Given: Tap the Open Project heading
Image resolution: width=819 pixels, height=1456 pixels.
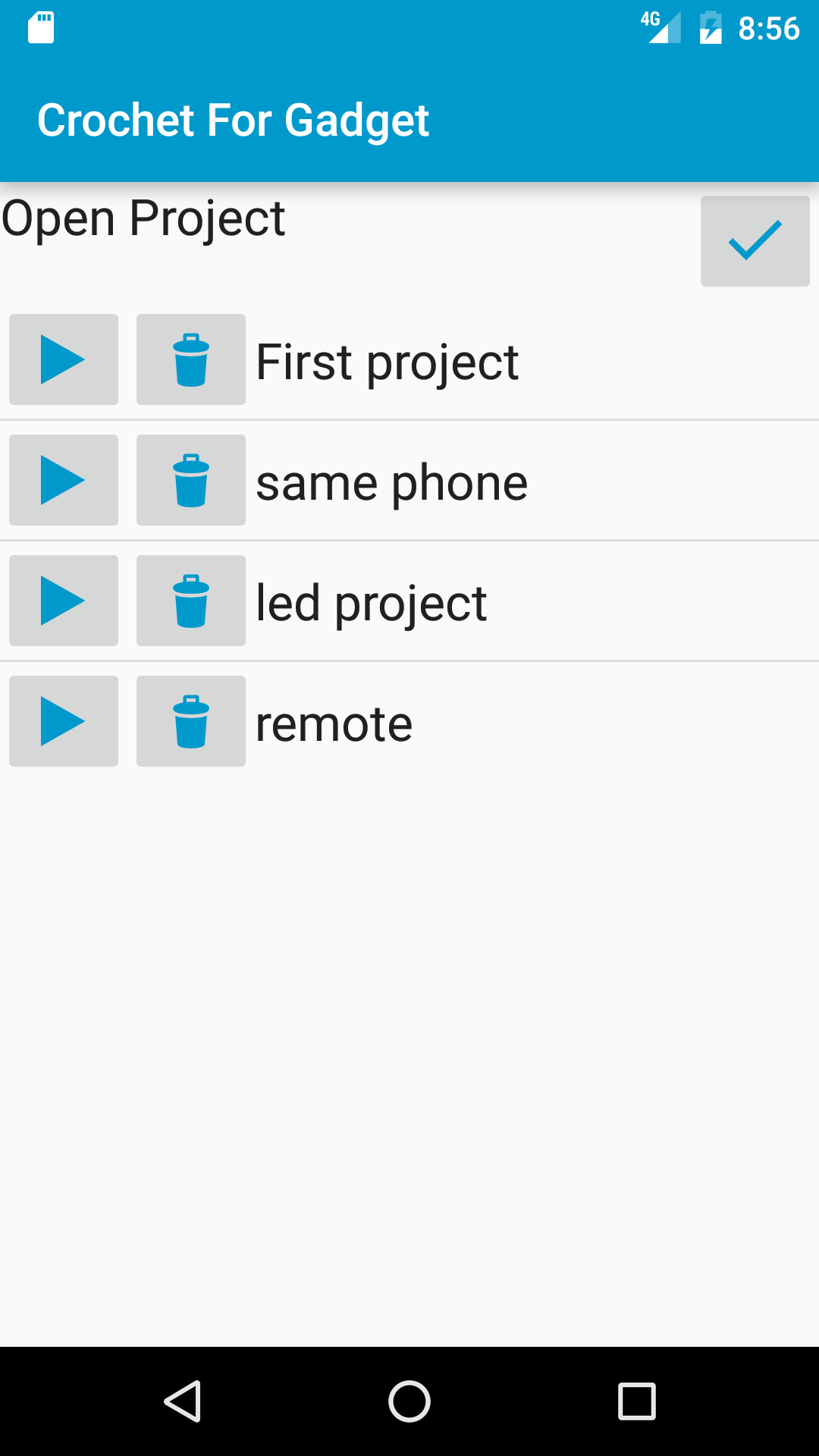Looking at the screenshot, I should [143, 218].
